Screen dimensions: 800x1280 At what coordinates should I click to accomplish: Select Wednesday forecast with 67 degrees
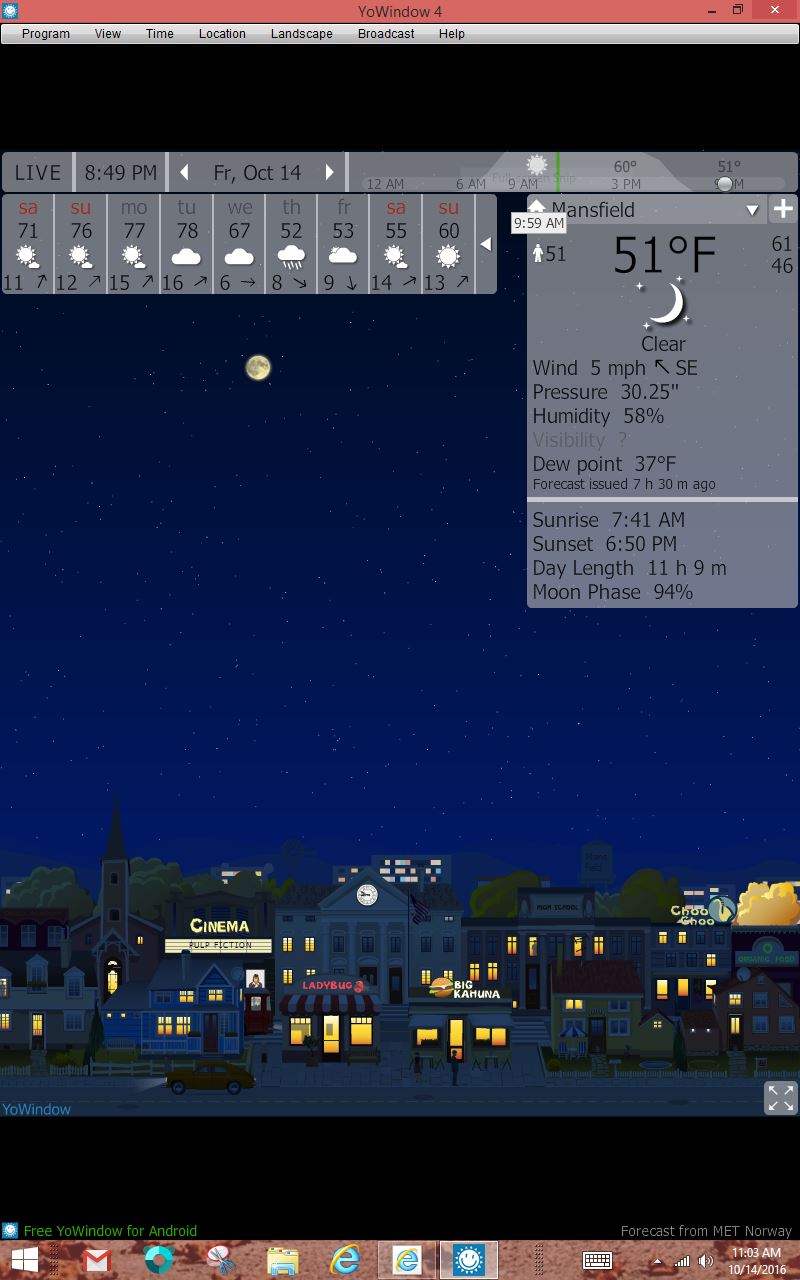[x=239, y=245]
